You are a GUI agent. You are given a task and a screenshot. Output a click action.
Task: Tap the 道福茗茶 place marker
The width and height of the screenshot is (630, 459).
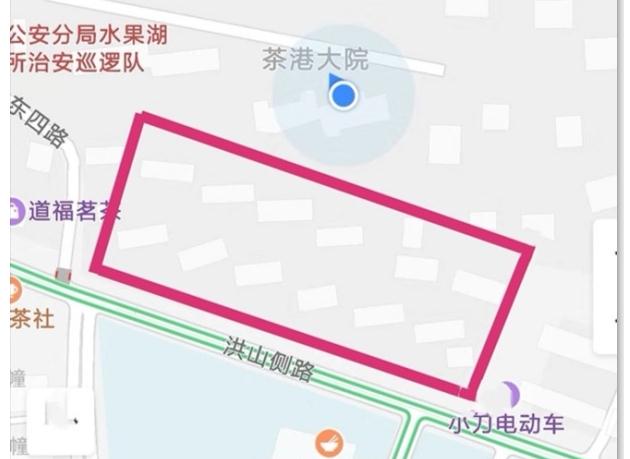17,211
